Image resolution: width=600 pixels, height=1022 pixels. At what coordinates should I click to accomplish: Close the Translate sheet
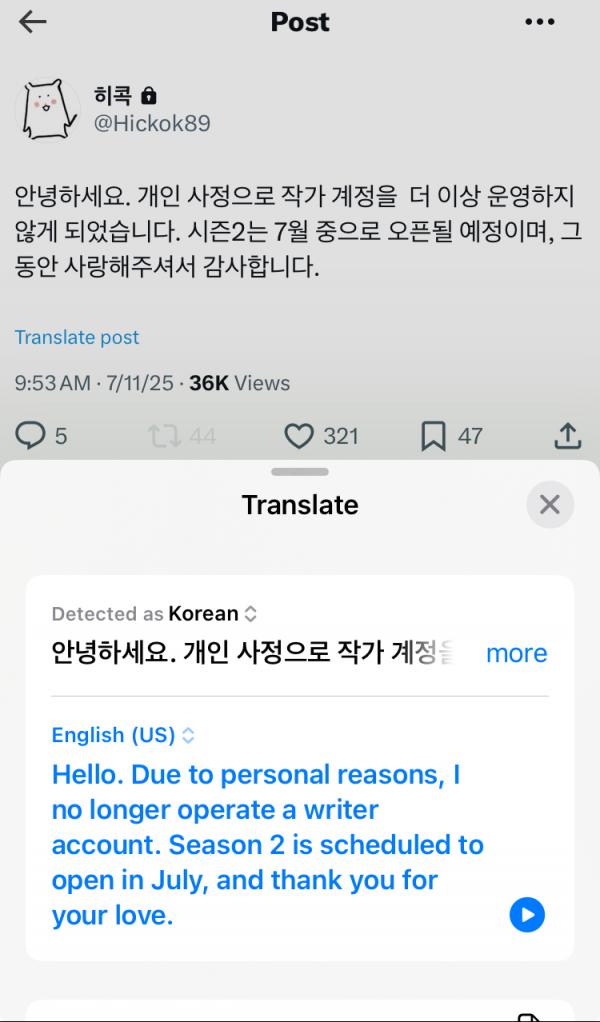point(549,505)
